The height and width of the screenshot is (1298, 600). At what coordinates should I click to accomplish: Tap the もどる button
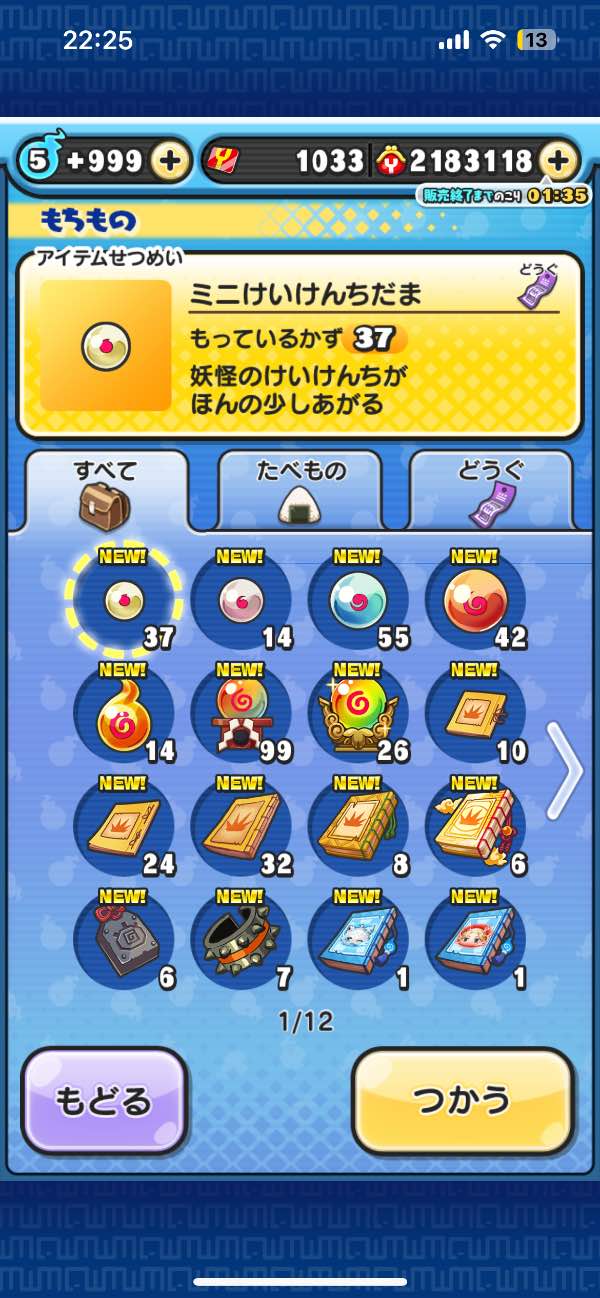click(x=105, y=1100)
